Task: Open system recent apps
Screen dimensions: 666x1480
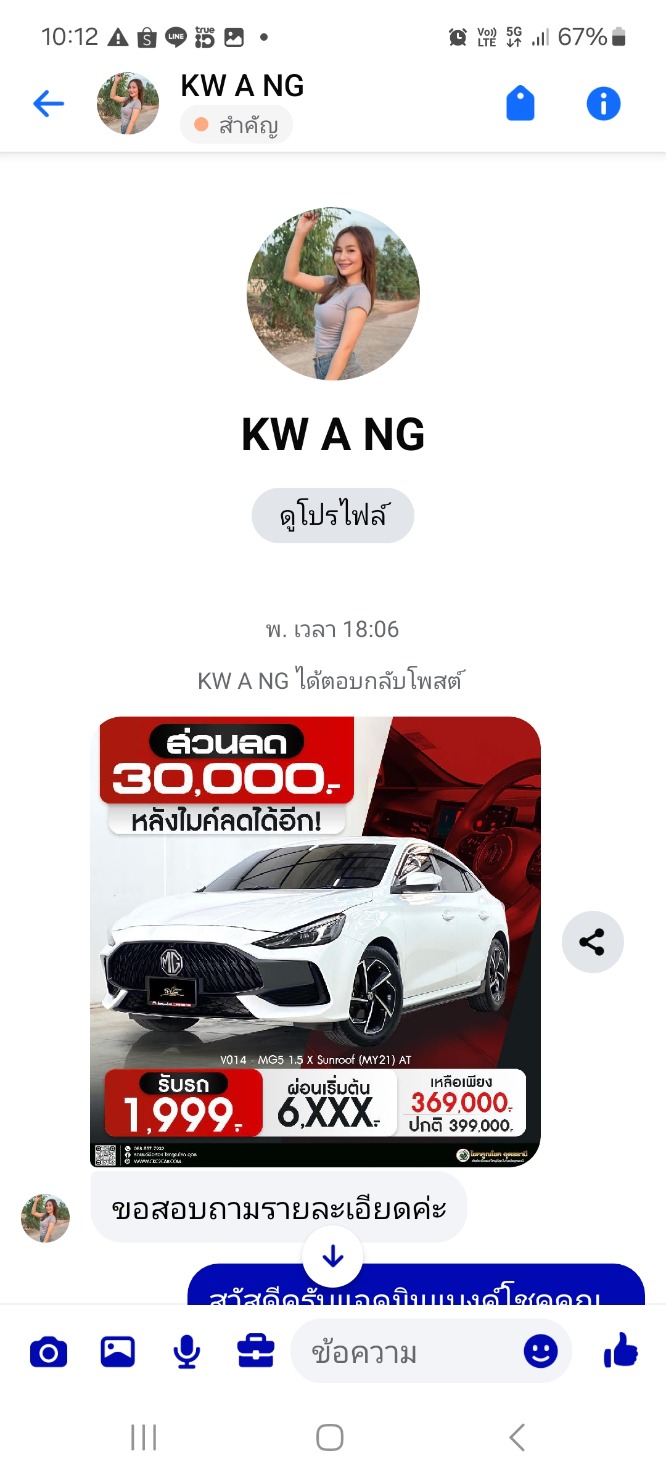Action: tap(144, 1438)
